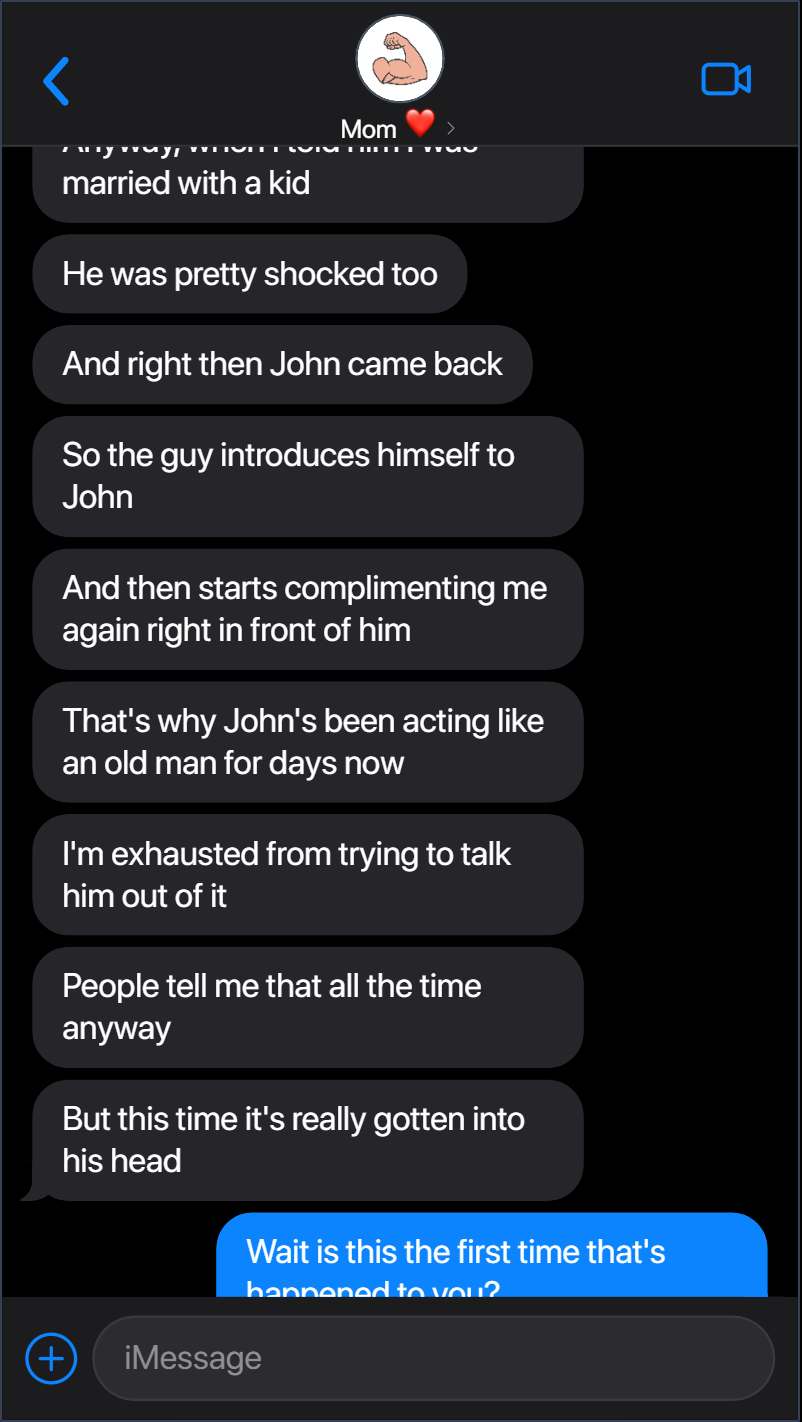Open the plus attachments menu

pyautogui.click(x=51, y=1358)
